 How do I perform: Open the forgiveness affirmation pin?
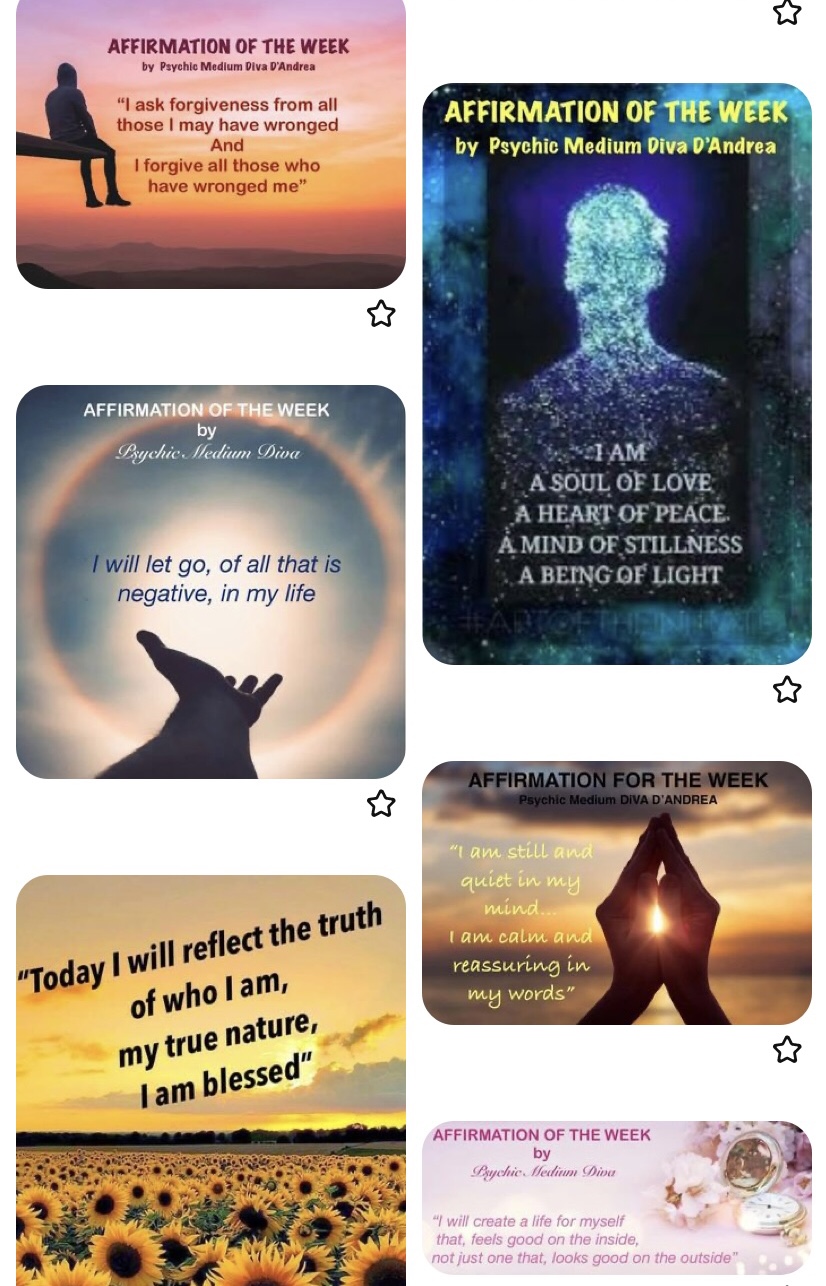click(x=211, y=143)
